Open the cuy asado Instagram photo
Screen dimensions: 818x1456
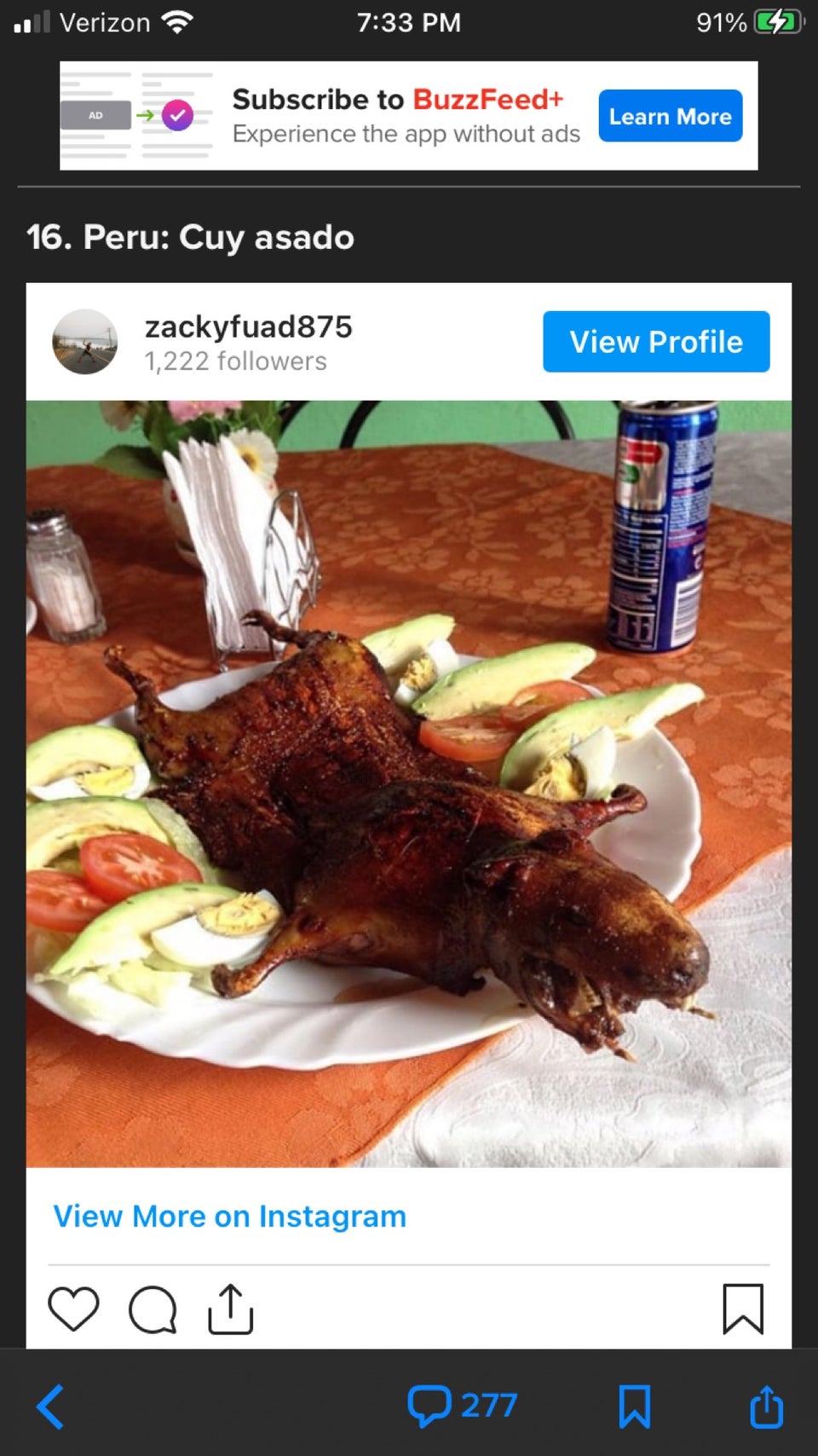(409, 783)
